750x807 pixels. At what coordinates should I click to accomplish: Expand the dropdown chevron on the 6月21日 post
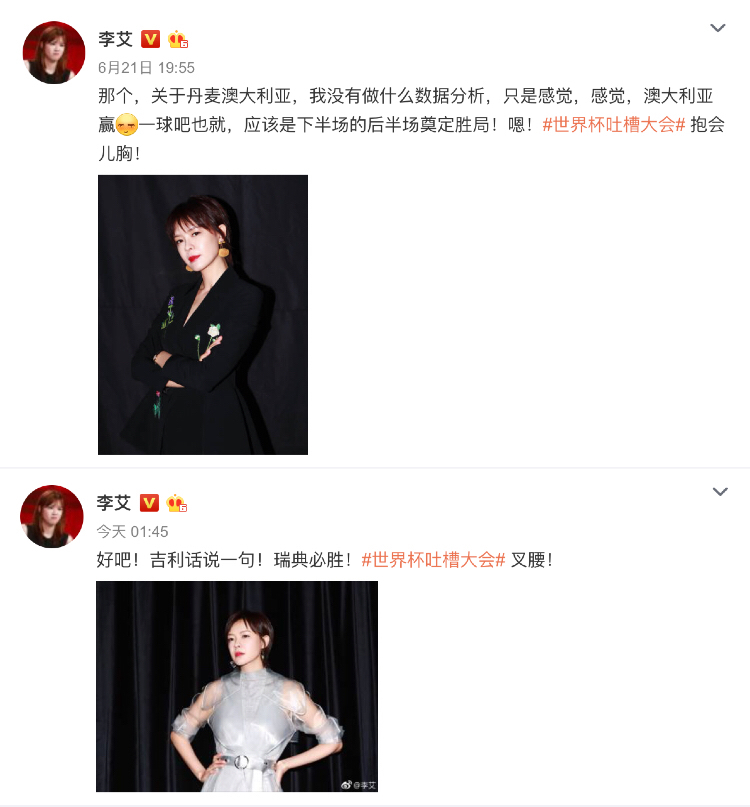[x=718, y=28]
